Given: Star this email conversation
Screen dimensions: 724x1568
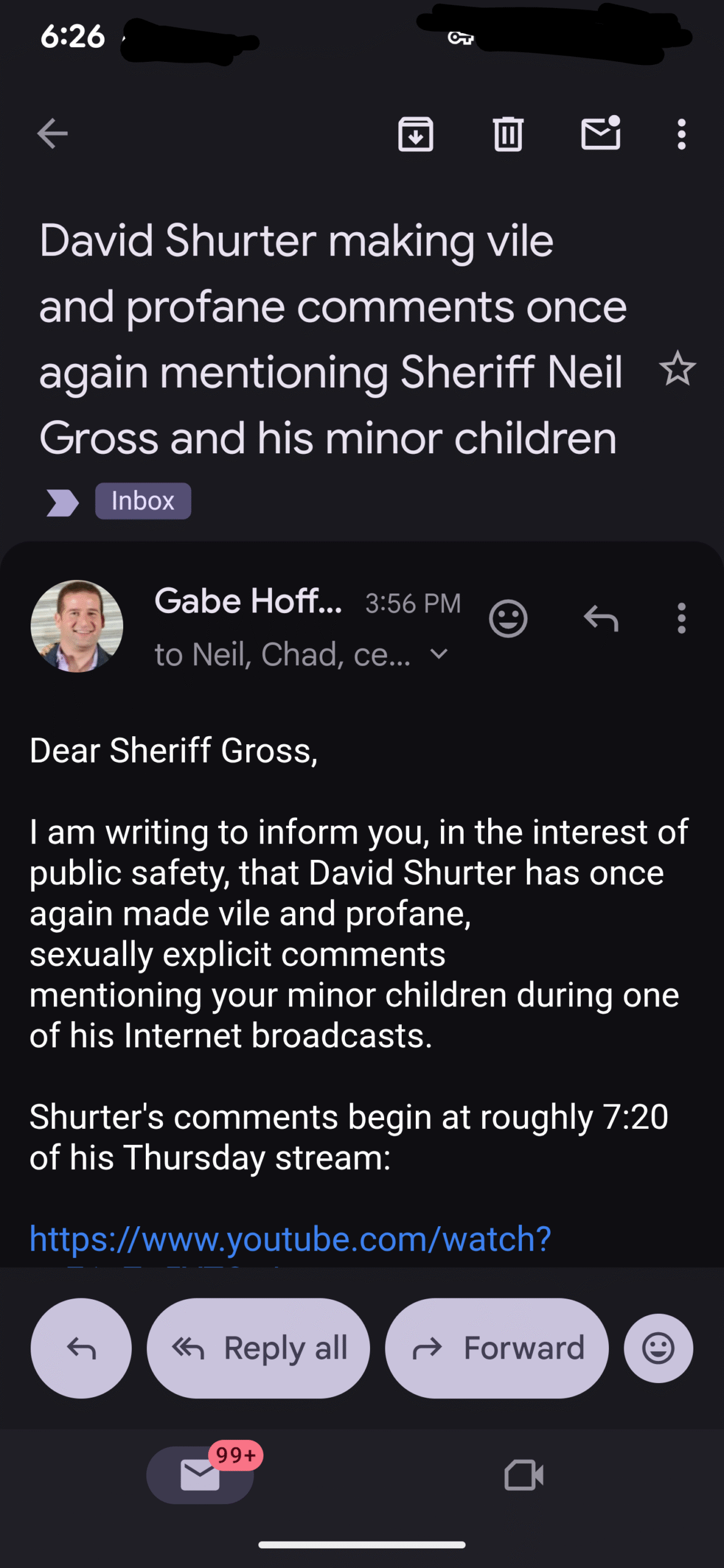Looking at the screenshot, I should pyautogui.click(x=677, y=369).
